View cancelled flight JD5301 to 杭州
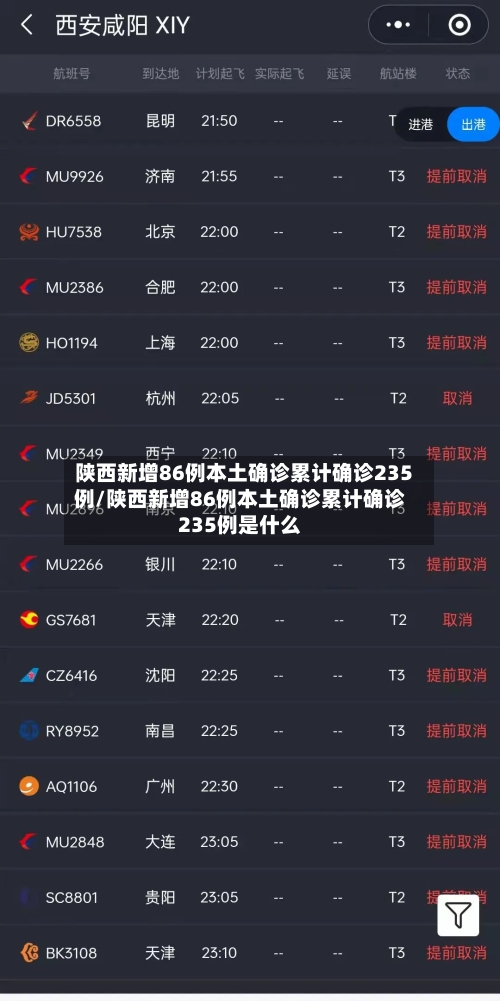 click(x=250, y=398)
